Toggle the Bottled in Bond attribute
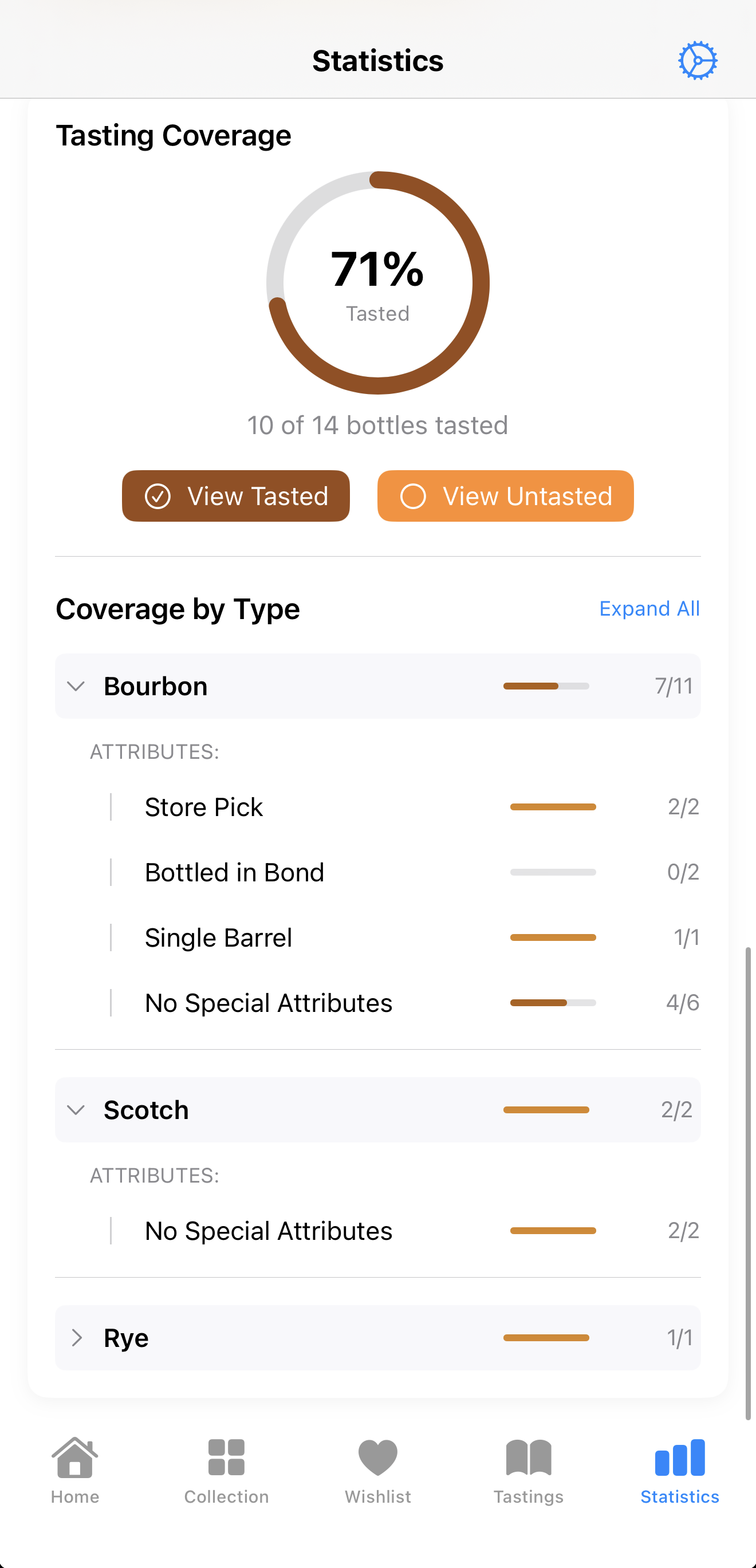 pos(377,872)
